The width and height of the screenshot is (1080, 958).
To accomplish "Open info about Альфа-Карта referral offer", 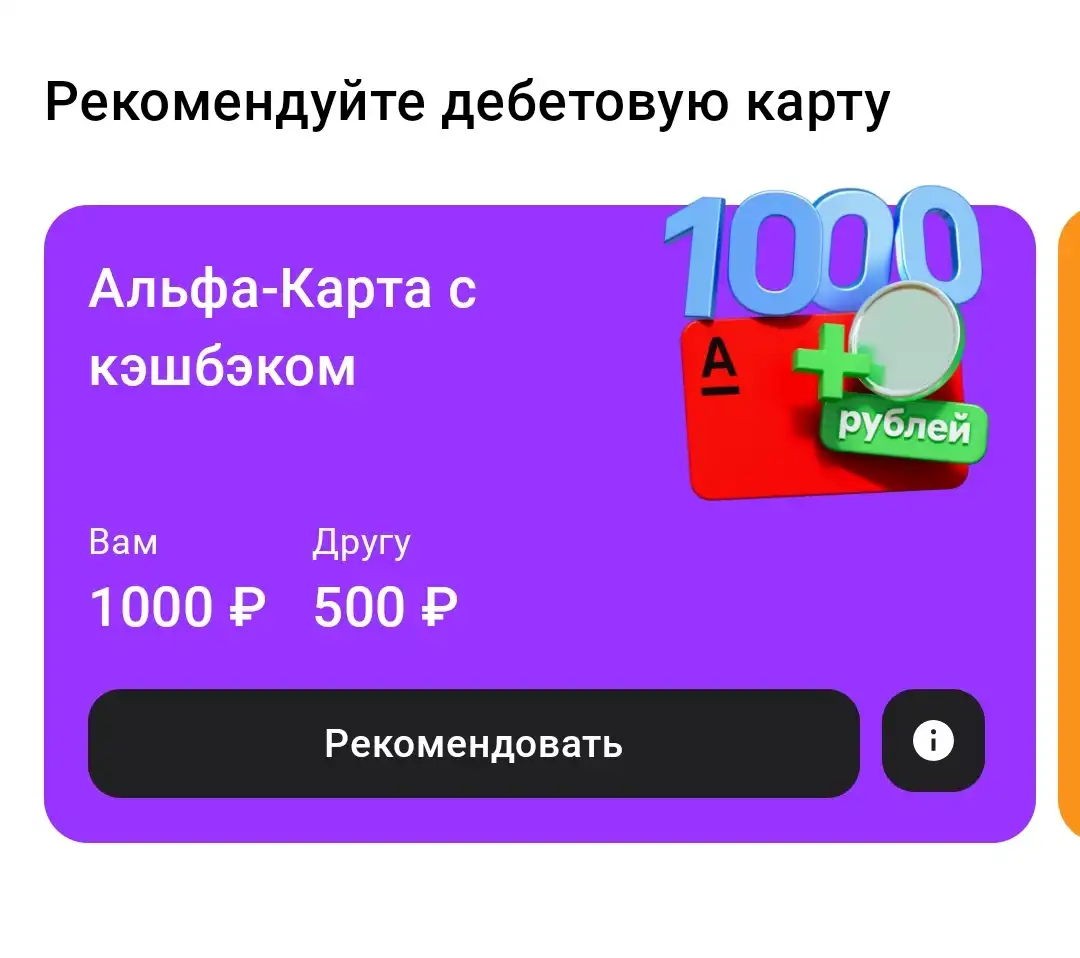I will [x=933, y=741].
